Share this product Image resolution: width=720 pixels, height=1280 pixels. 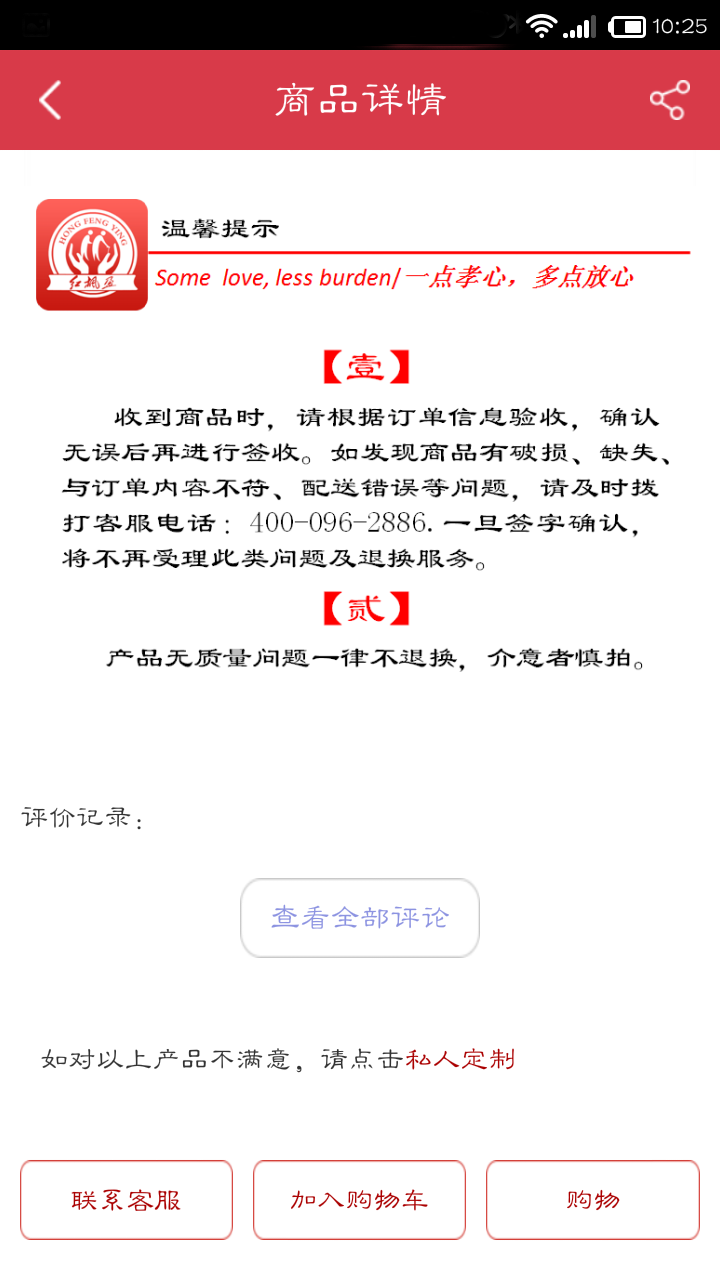pos(669,100)
